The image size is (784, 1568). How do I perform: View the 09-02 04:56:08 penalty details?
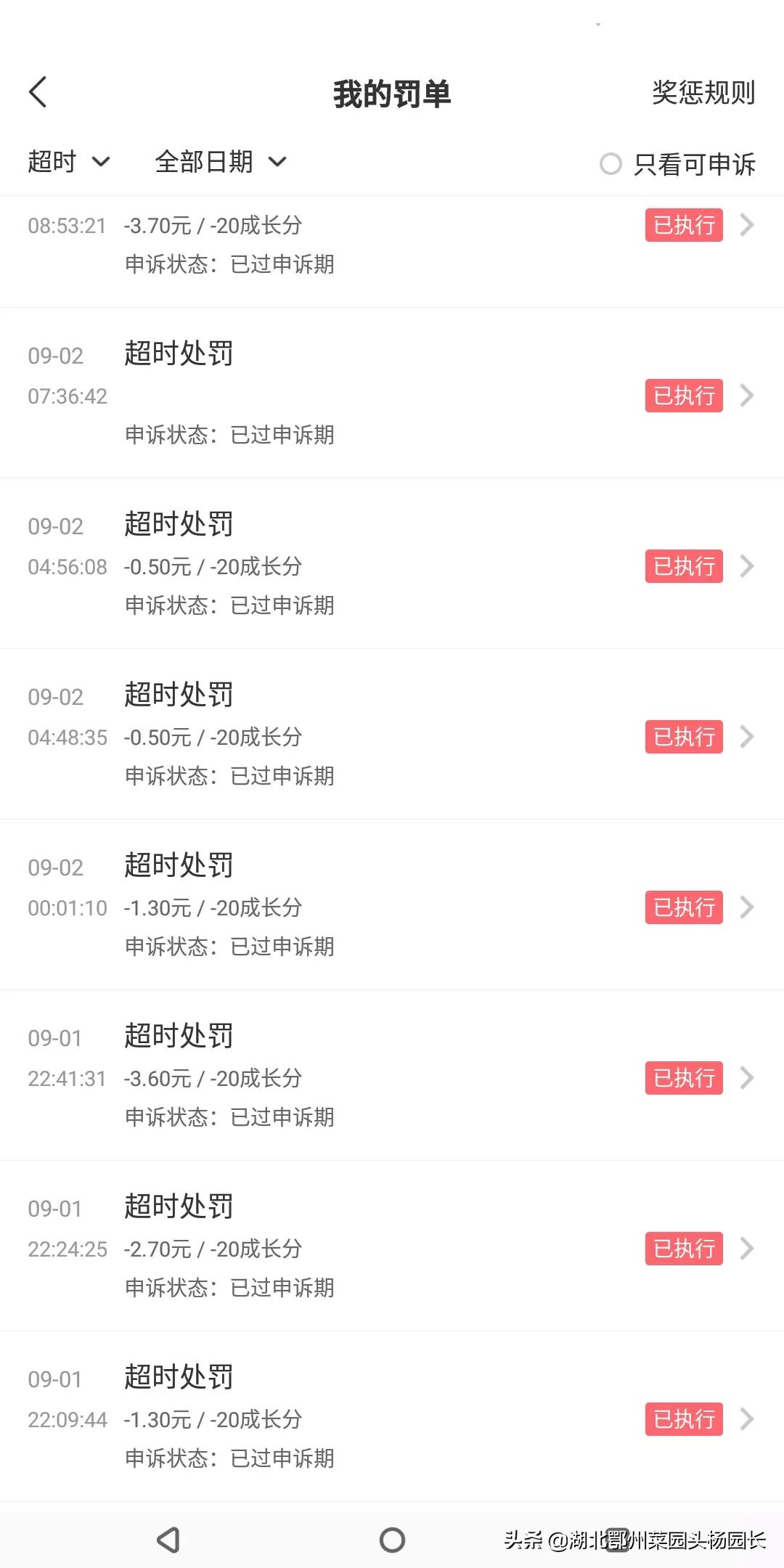coord(392,565)
